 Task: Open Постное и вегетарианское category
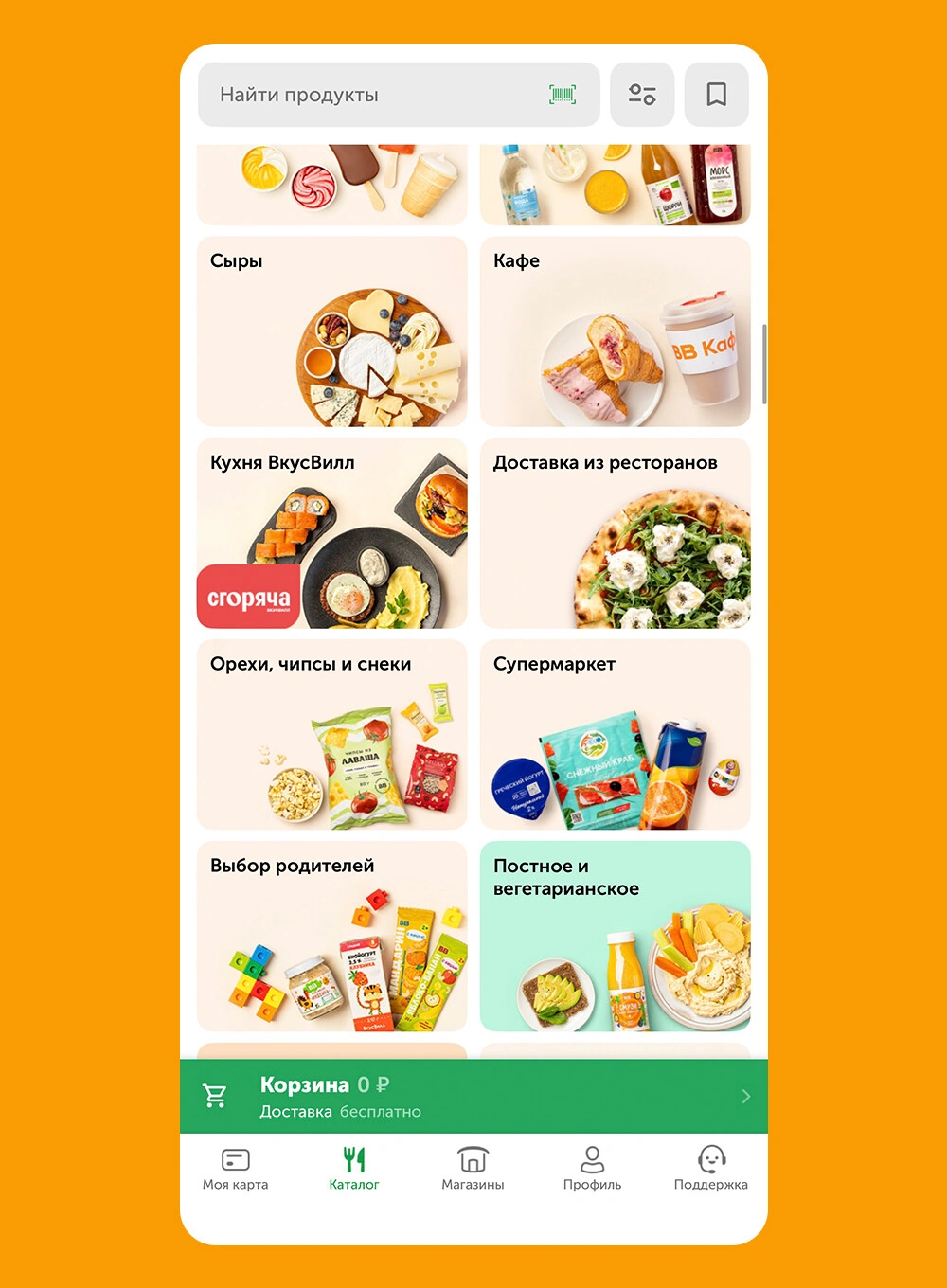pyautogui.click(x=616, y=937)
